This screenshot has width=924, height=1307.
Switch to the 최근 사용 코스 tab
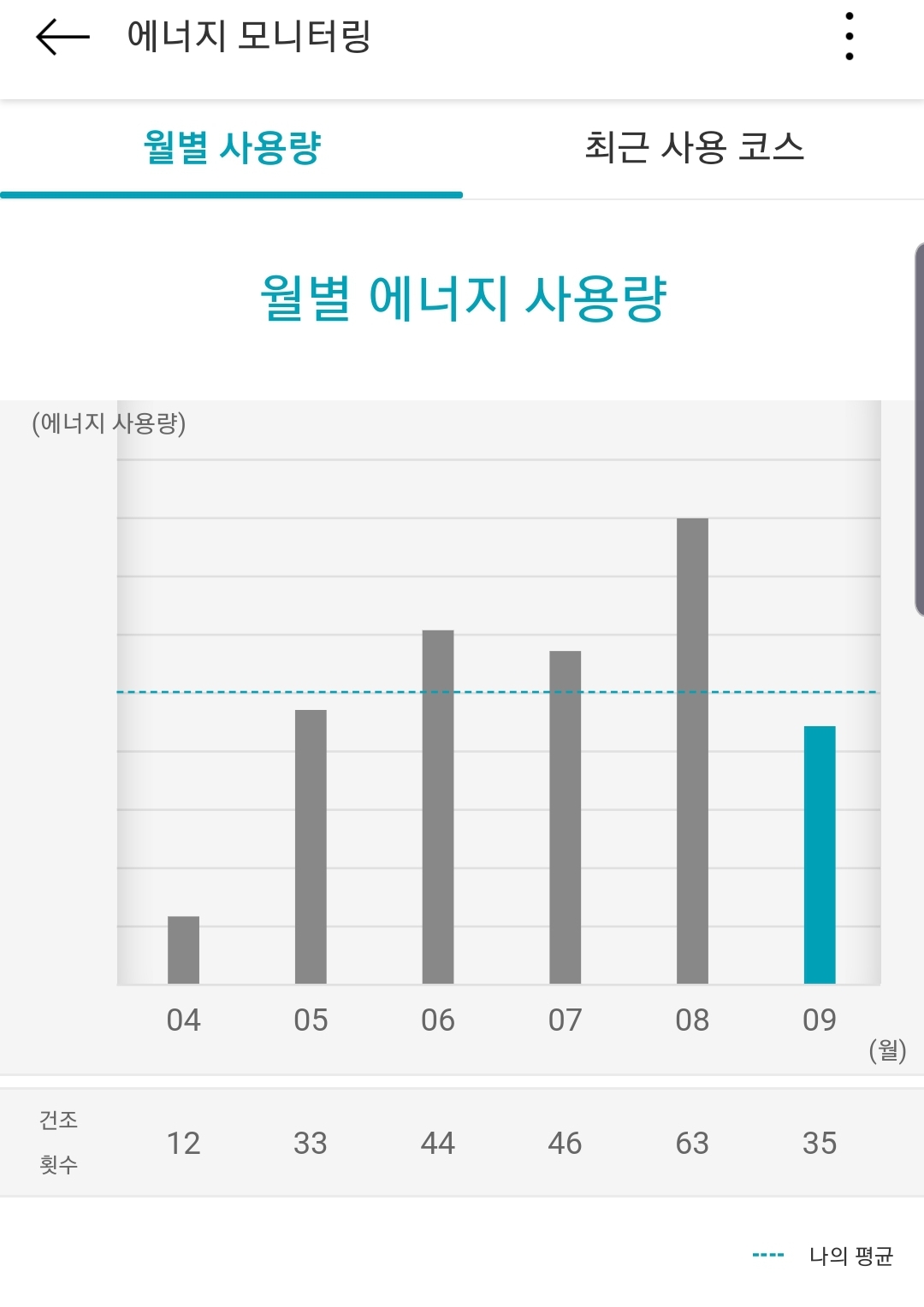coord(694,148)
